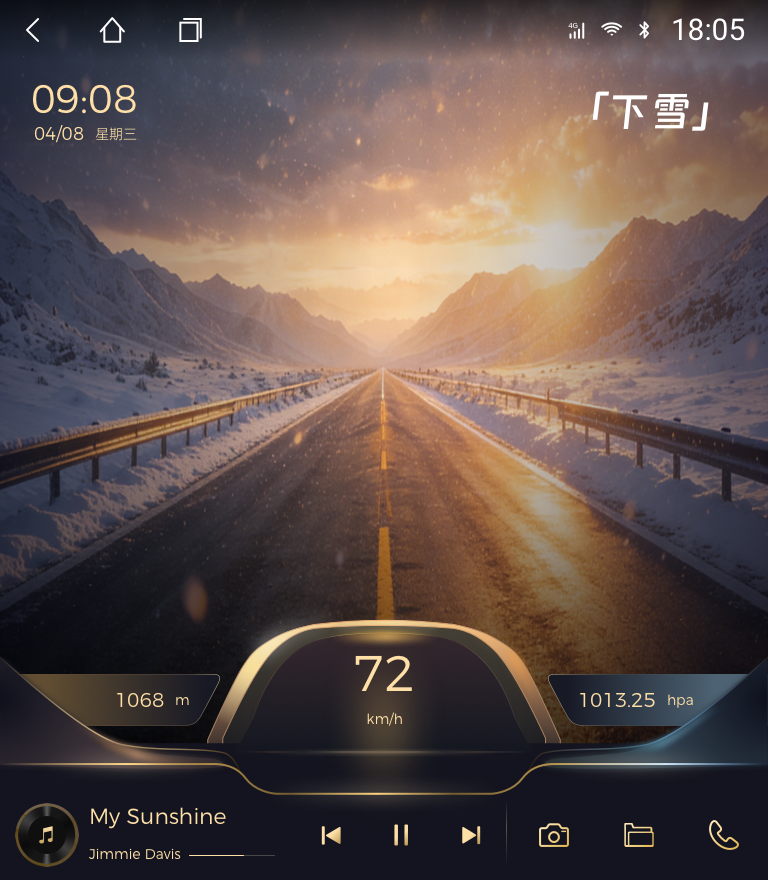
Task: Go back using the back arrow
Action: tap(33, 31)
